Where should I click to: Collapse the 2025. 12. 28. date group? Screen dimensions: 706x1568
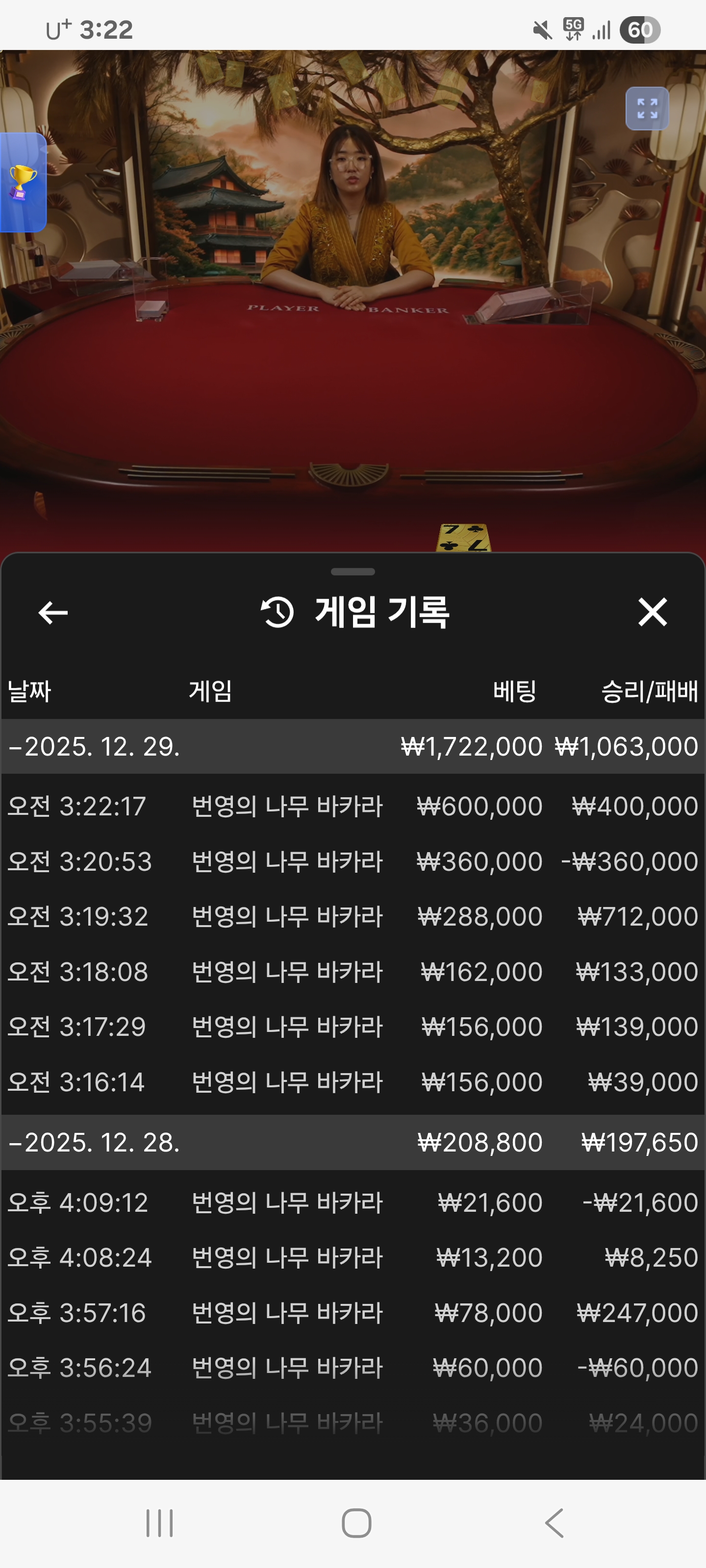95,1143
